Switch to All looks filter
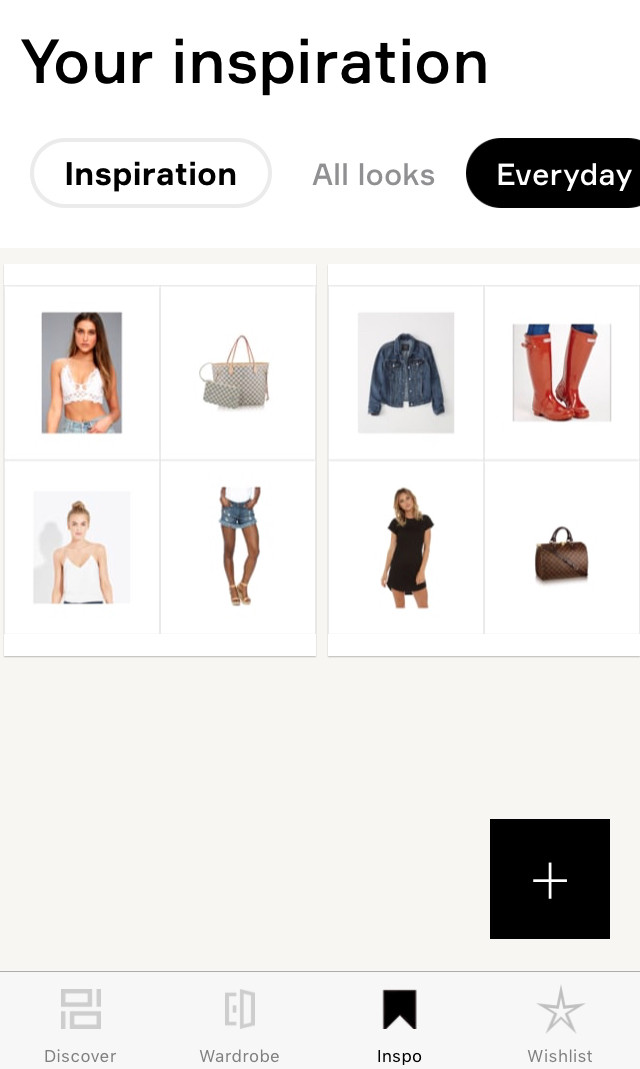The height and width of the screenshot is (1069, 640). 374,175
